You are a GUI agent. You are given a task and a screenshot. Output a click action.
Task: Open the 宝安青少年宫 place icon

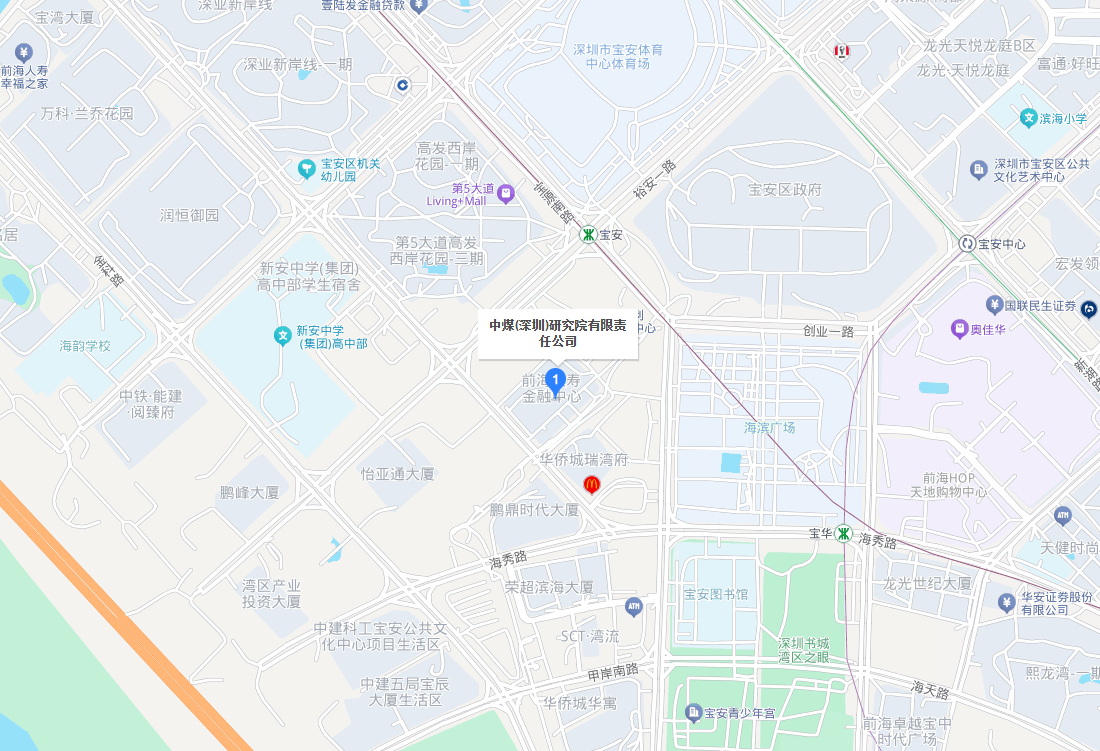click(x=693, y=713)
